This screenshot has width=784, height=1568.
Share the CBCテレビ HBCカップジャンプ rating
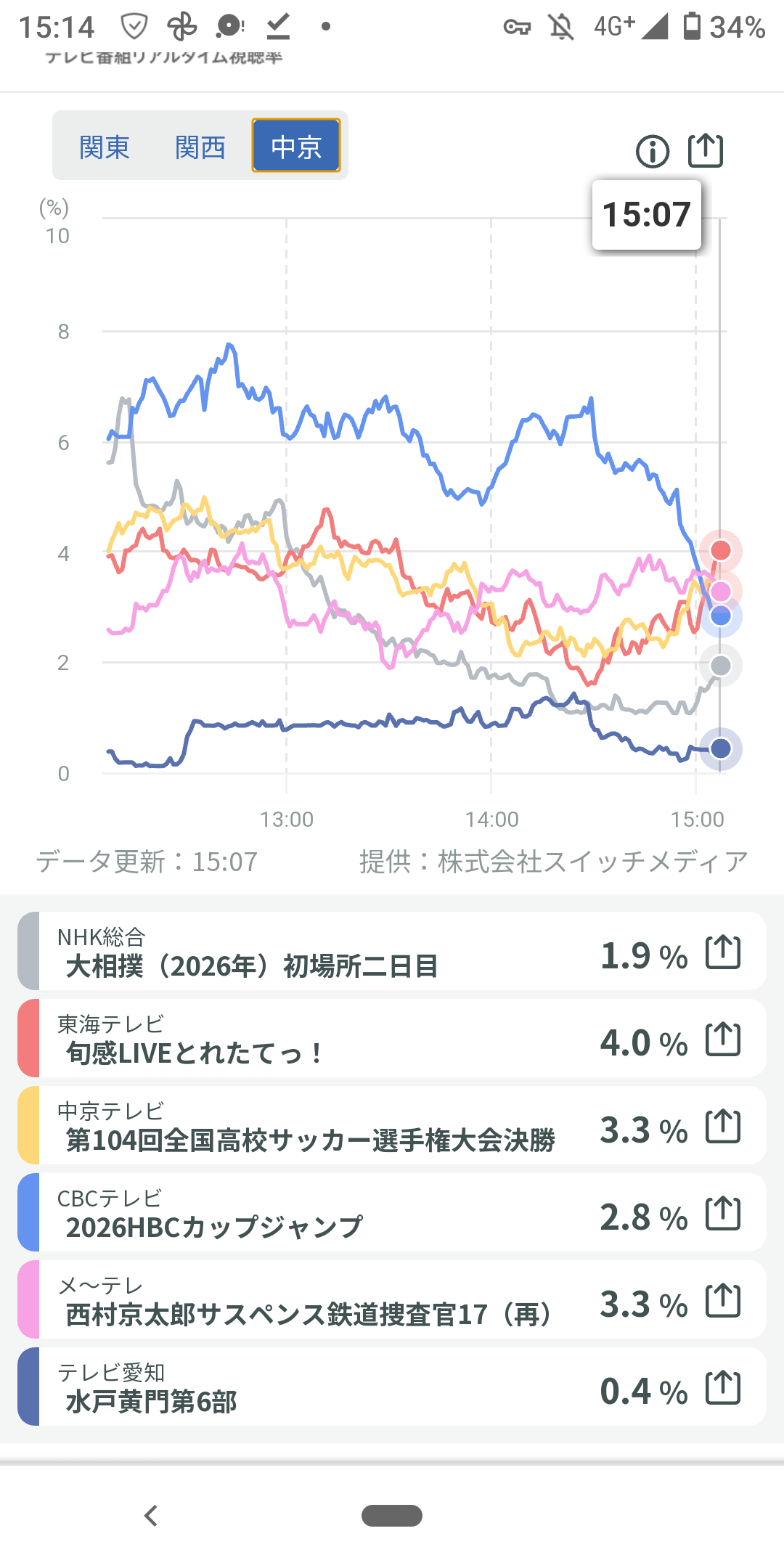[x=723, y=1214]
